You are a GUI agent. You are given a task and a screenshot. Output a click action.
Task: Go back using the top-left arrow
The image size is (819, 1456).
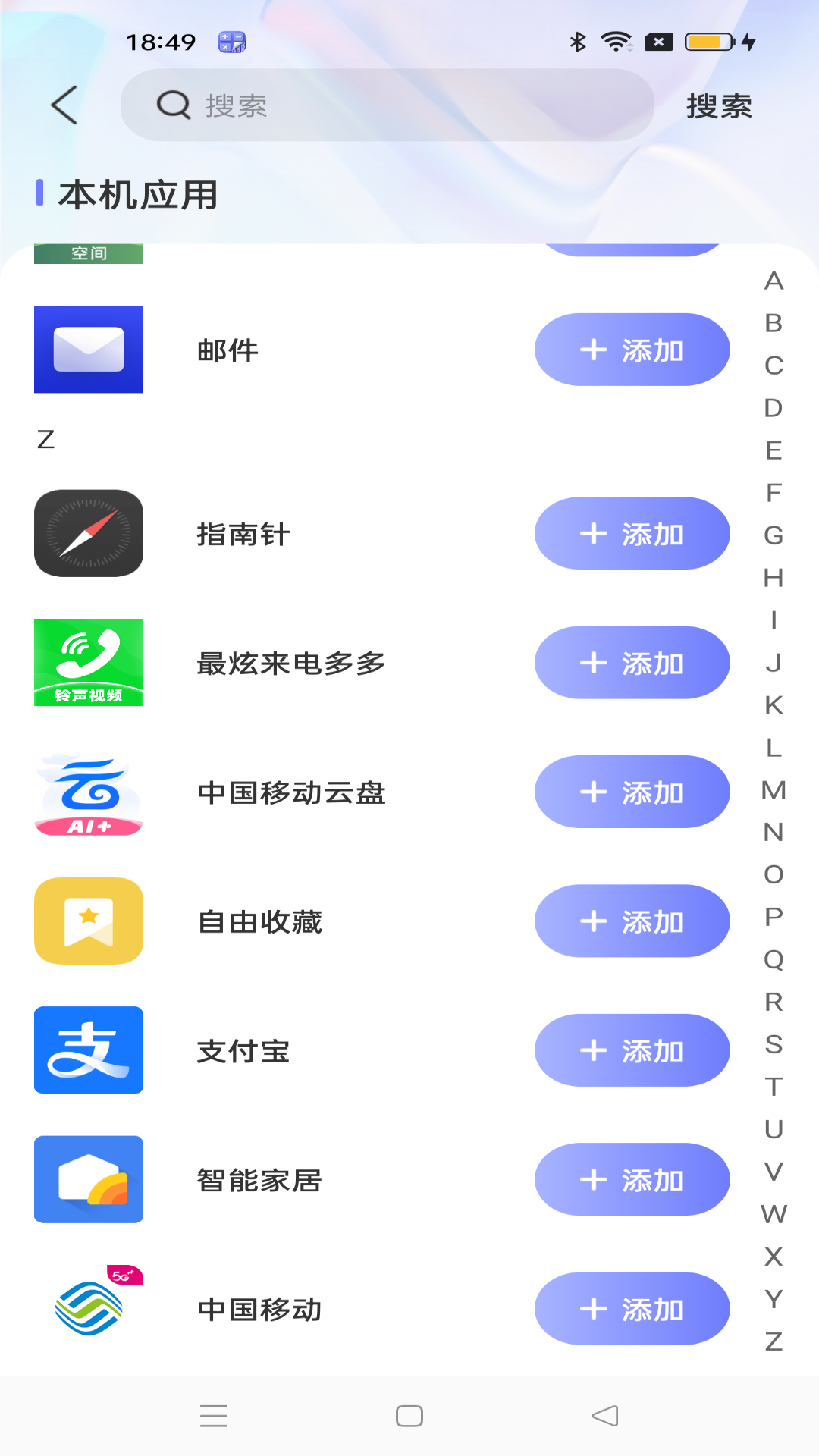tap(64, 105)
